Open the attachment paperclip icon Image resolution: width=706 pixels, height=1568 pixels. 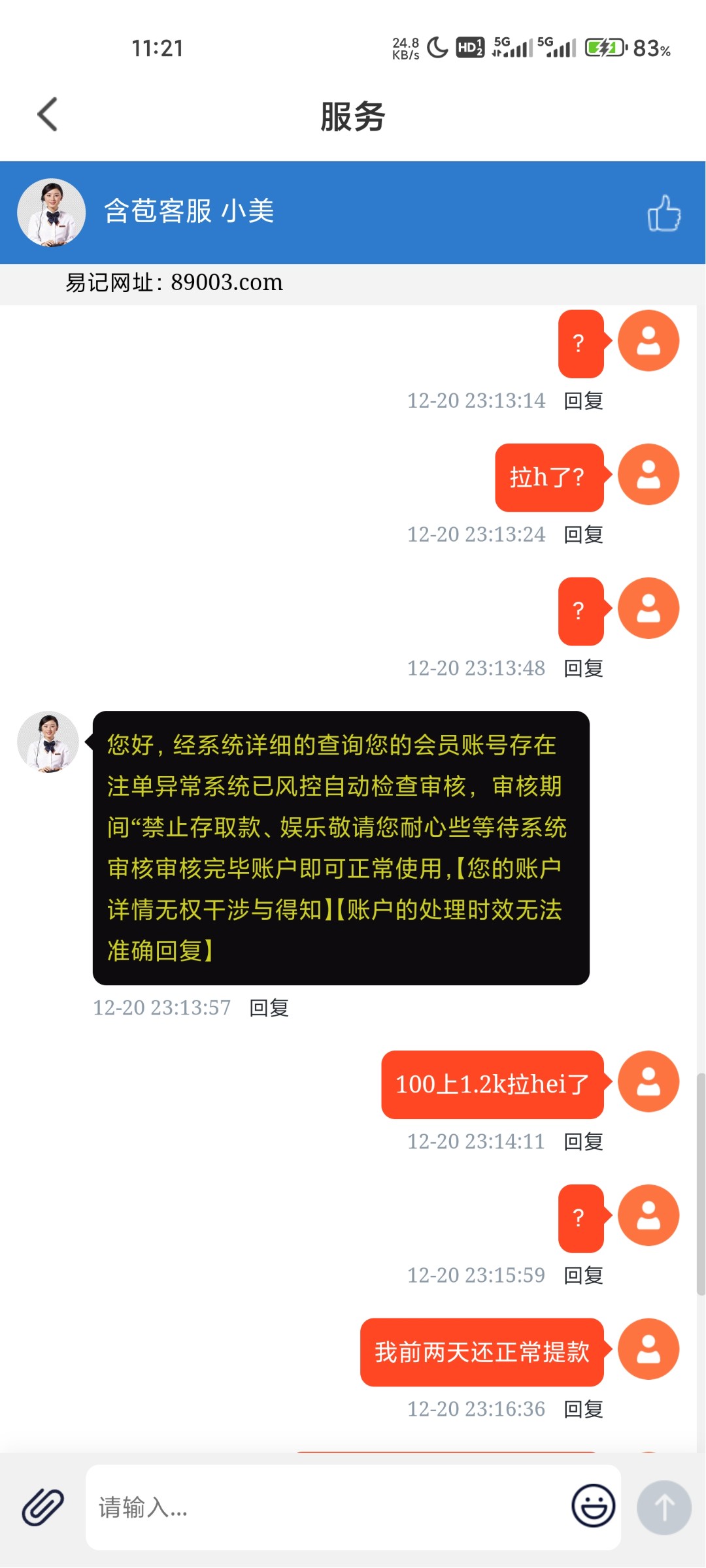coord(43,1507)
